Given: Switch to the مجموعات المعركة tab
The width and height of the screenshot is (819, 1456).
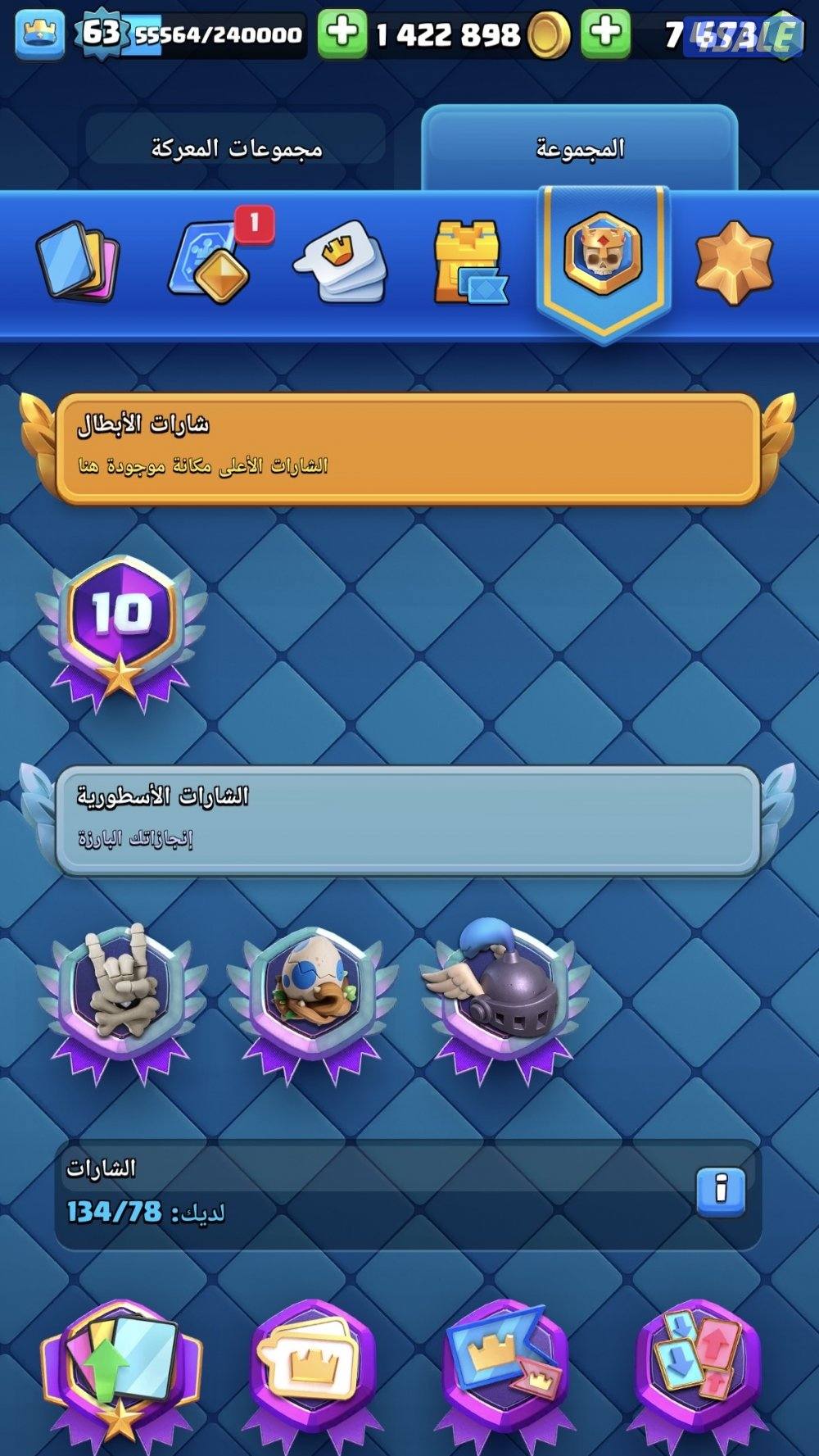Looking at the screenshot, I should [236, 148].
